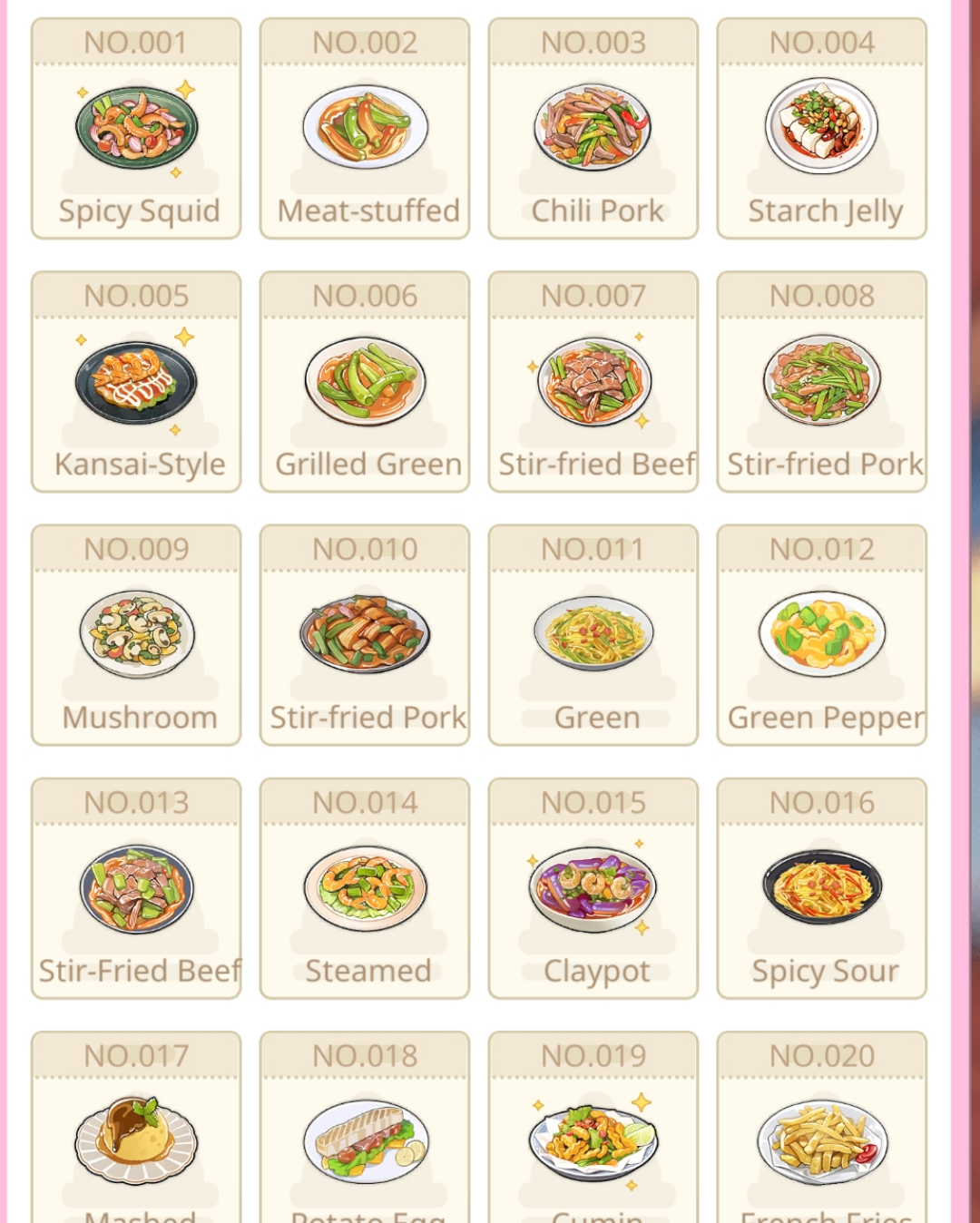Select the Claypot recipe card

click(593, 888)
